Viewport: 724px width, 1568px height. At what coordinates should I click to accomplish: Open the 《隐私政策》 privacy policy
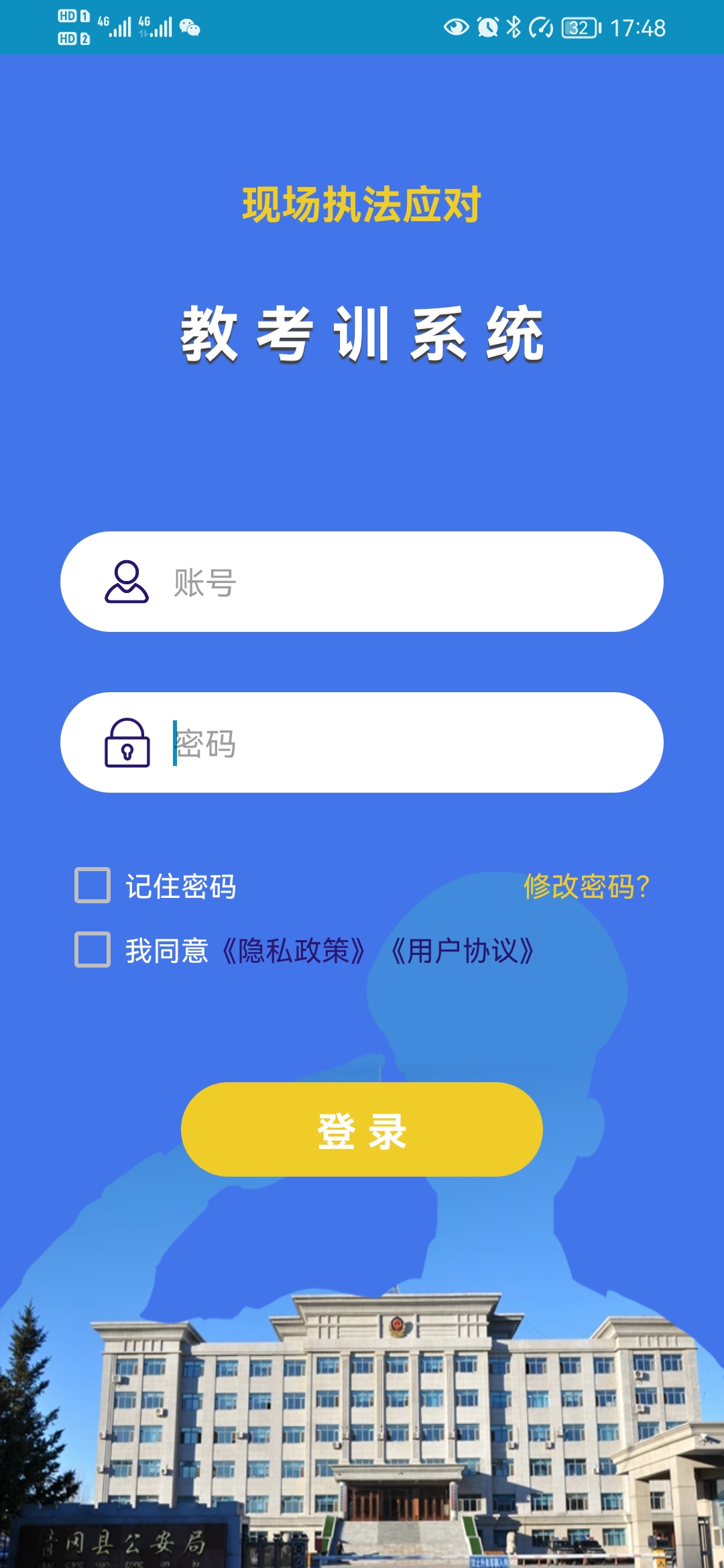tap(294, 950)
